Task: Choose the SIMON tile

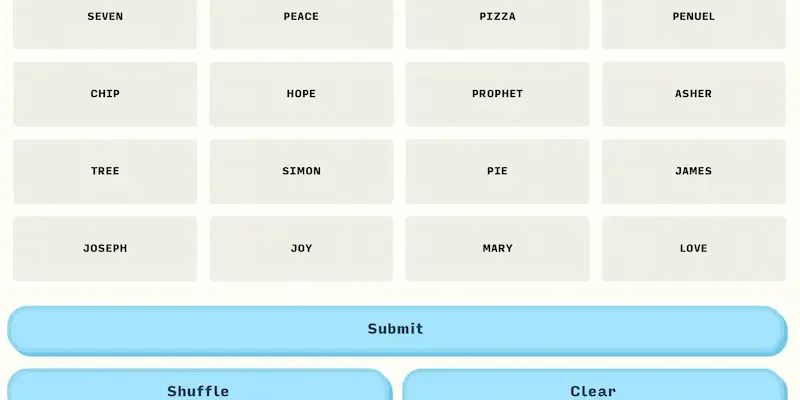Action: click(x=301, y=171)
